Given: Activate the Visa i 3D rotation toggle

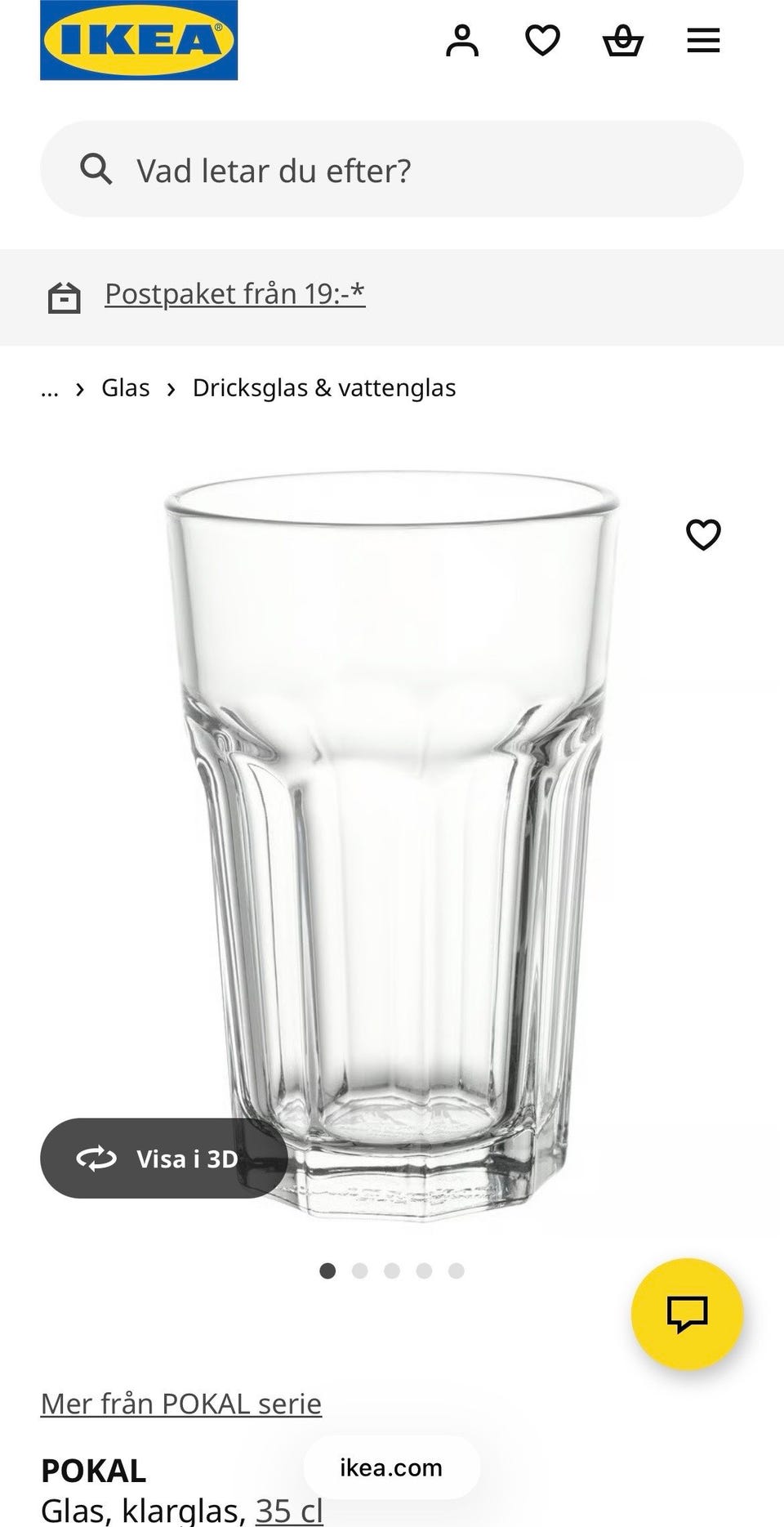Looking at the screenshot, I should click(163, 1159).
